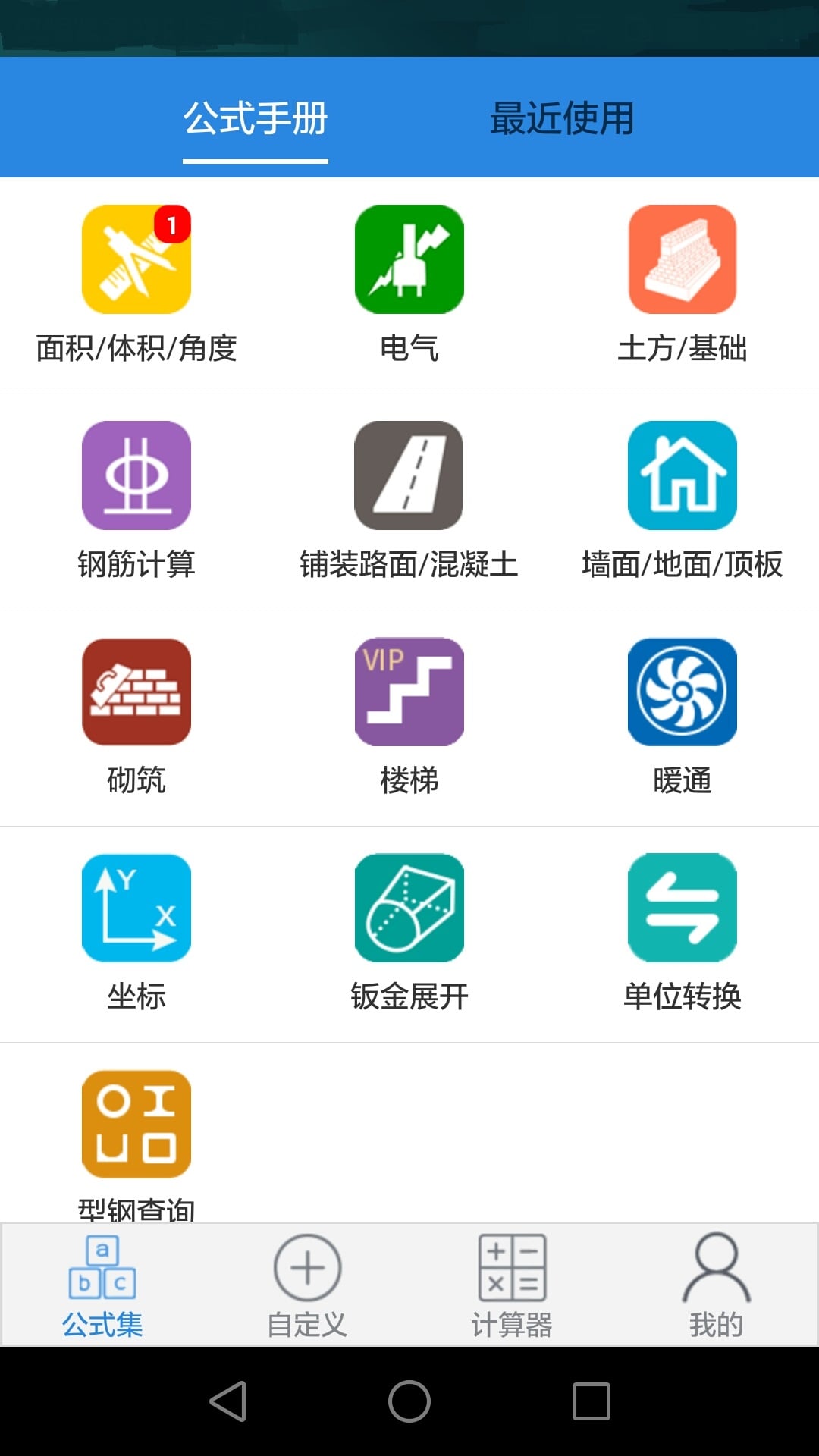The height and width of the screenshot is (1456, 819).
Task: Select the 电气 (electrical) category icon
Action: click(x=408, y=259)
